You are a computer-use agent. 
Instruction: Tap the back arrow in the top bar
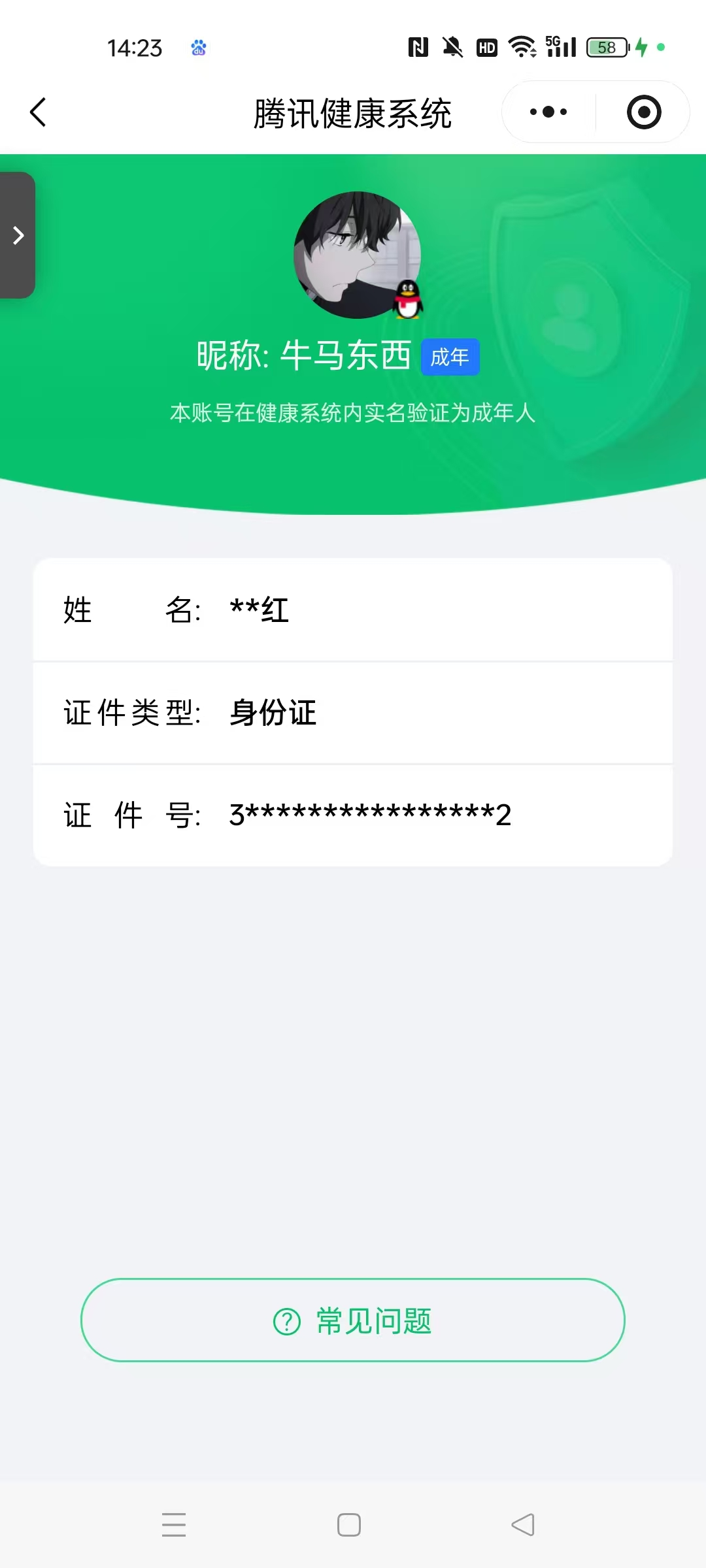[x=37, y=112]
